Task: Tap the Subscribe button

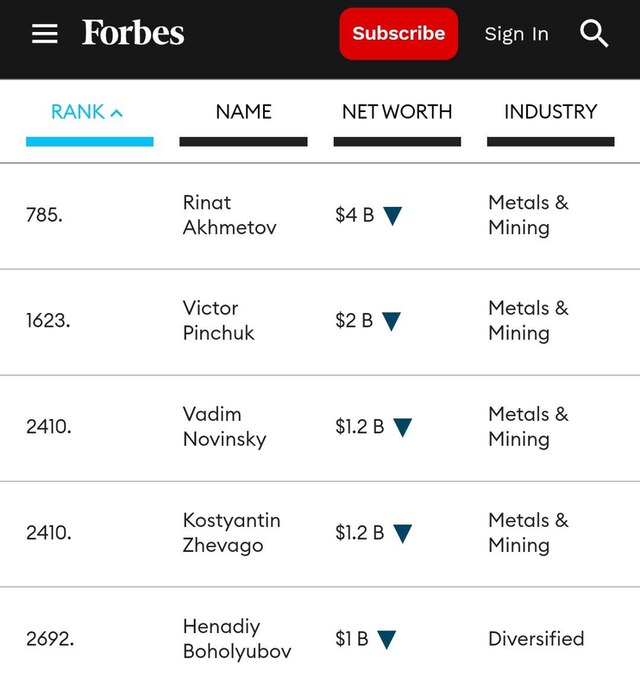Action: point(398,34)
